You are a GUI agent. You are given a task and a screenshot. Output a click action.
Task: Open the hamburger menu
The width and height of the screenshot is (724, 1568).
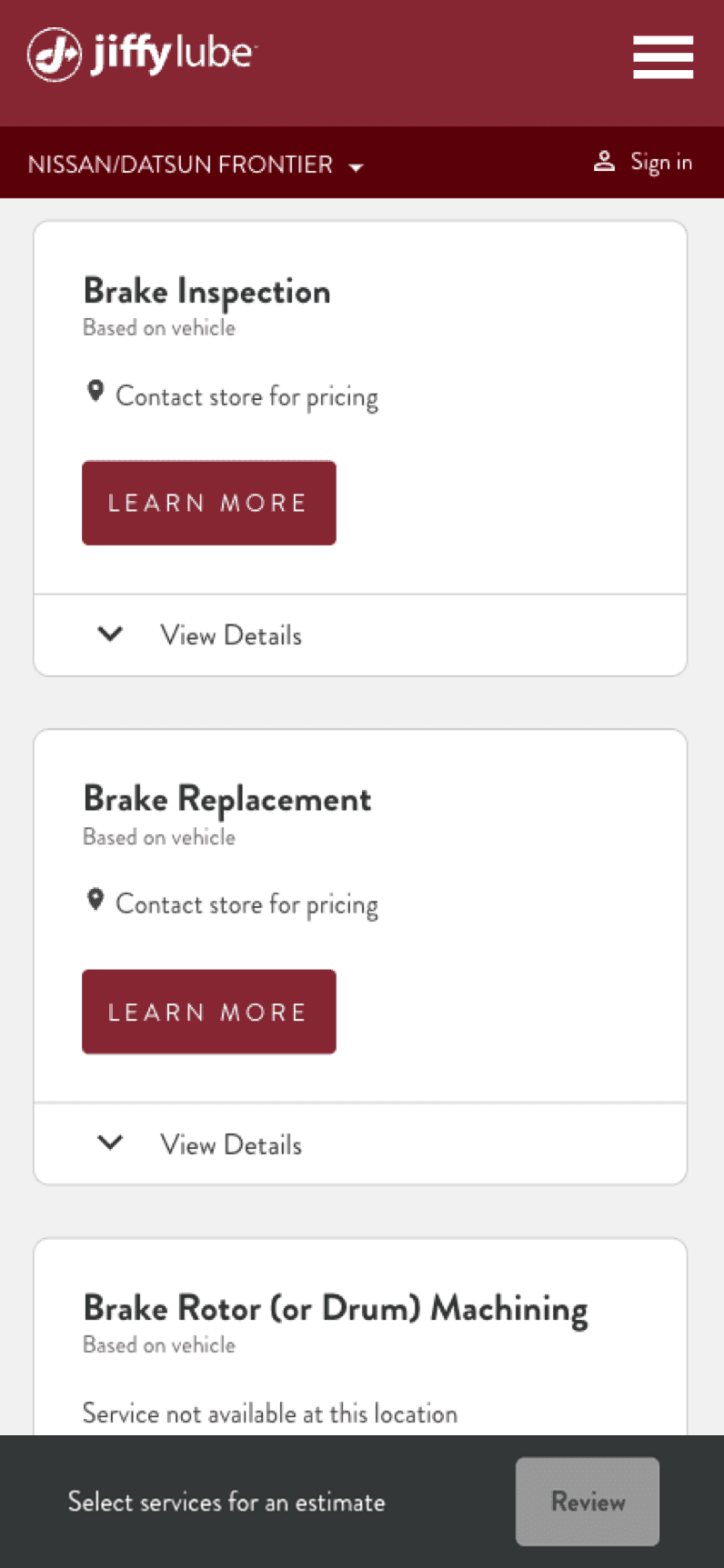pos(663,57)
